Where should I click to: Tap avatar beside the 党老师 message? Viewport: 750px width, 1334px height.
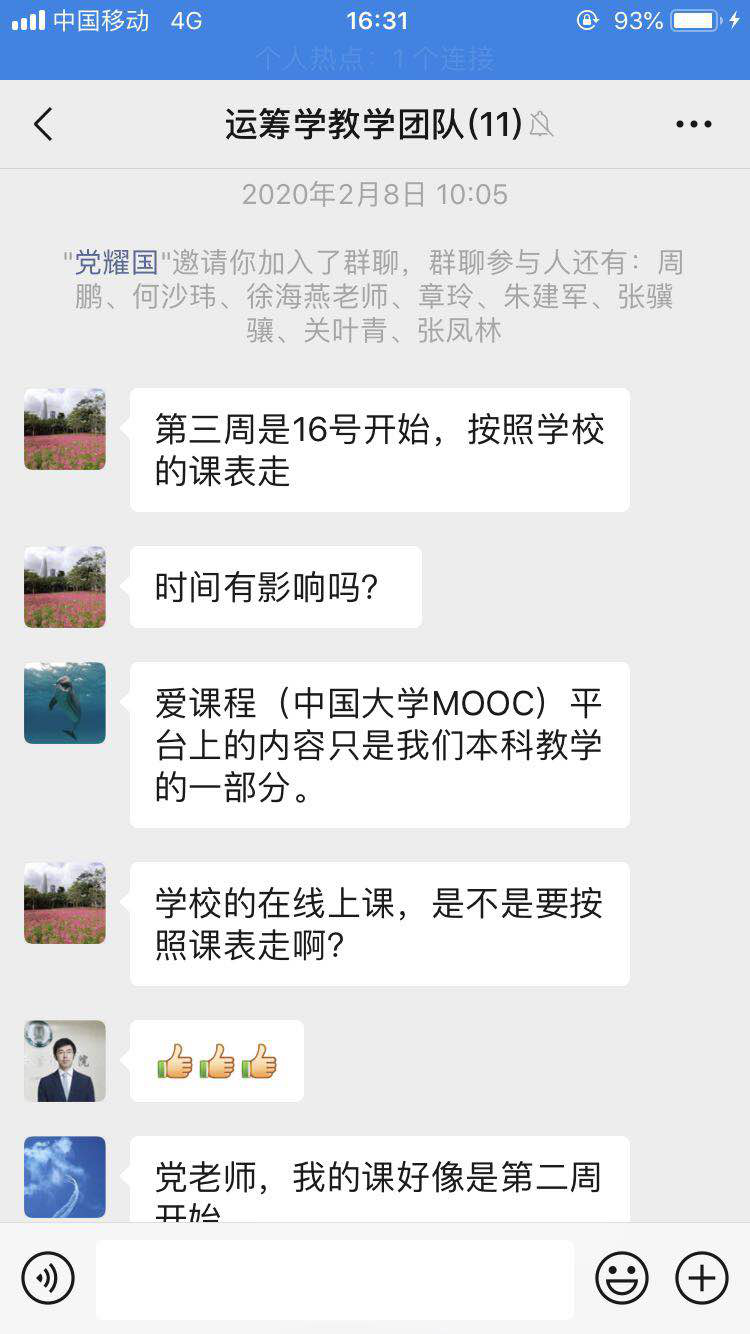click(x=65, y=1177)
